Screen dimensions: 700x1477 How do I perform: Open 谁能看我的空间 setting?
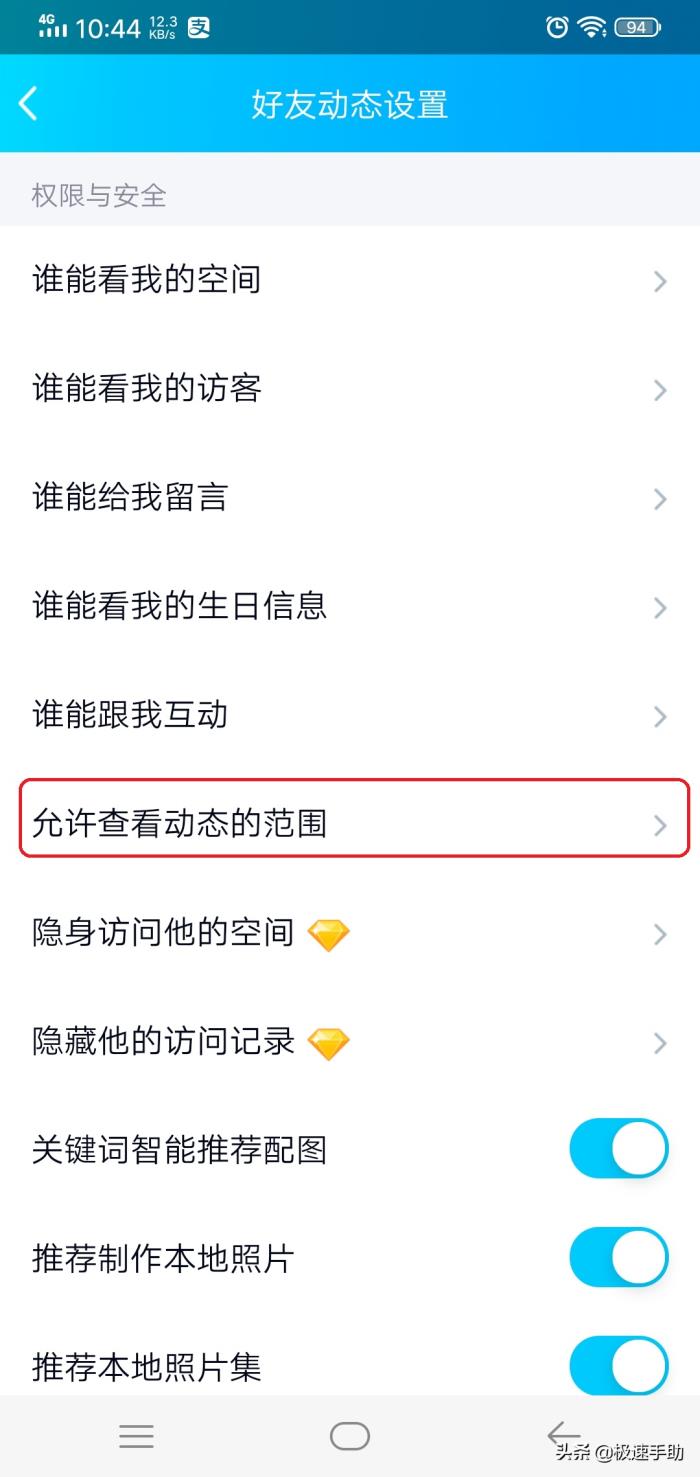coord(350,280)
